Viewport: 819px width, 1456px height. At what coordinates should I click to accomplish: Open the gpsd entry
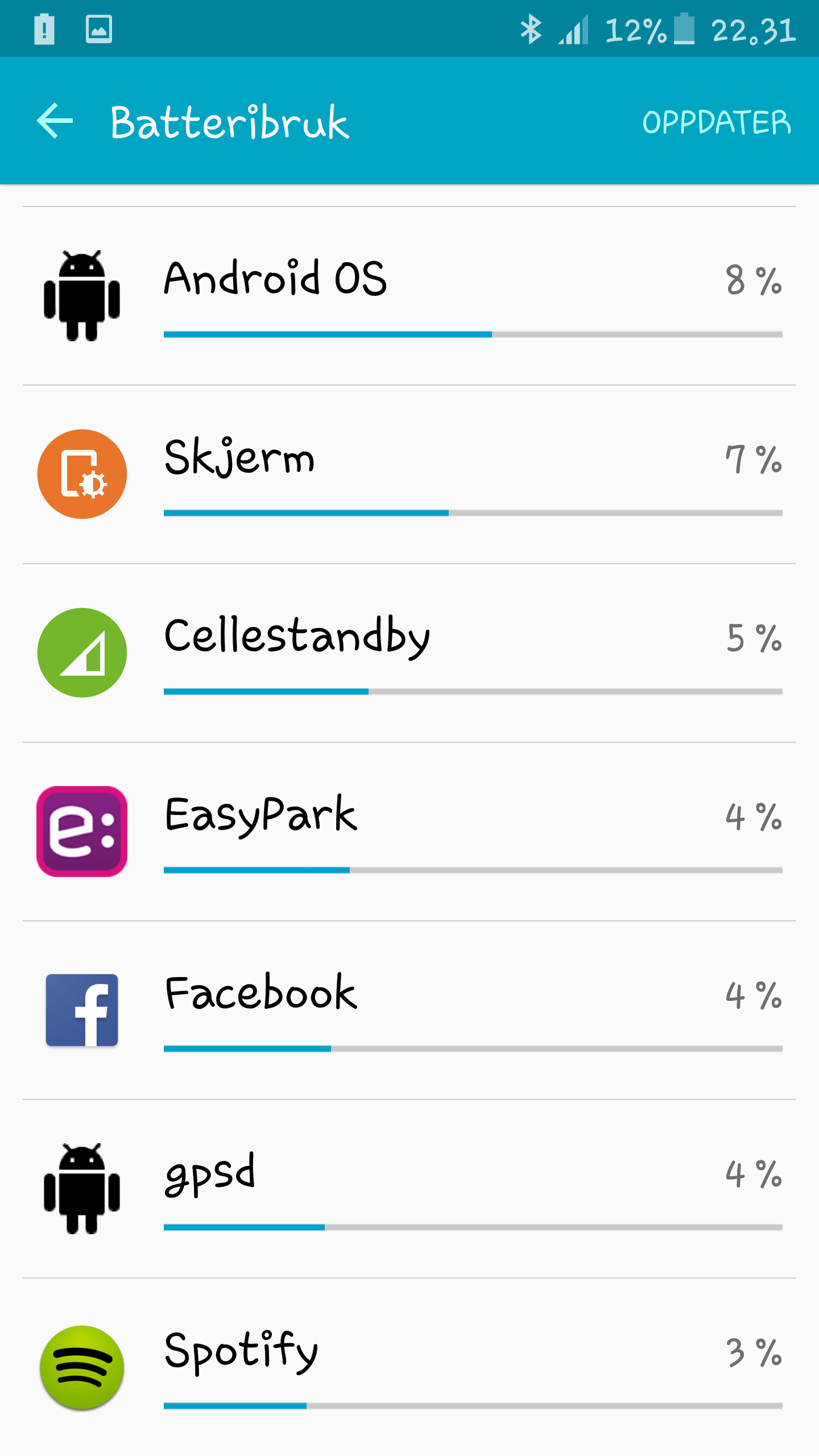[409, 1189]
